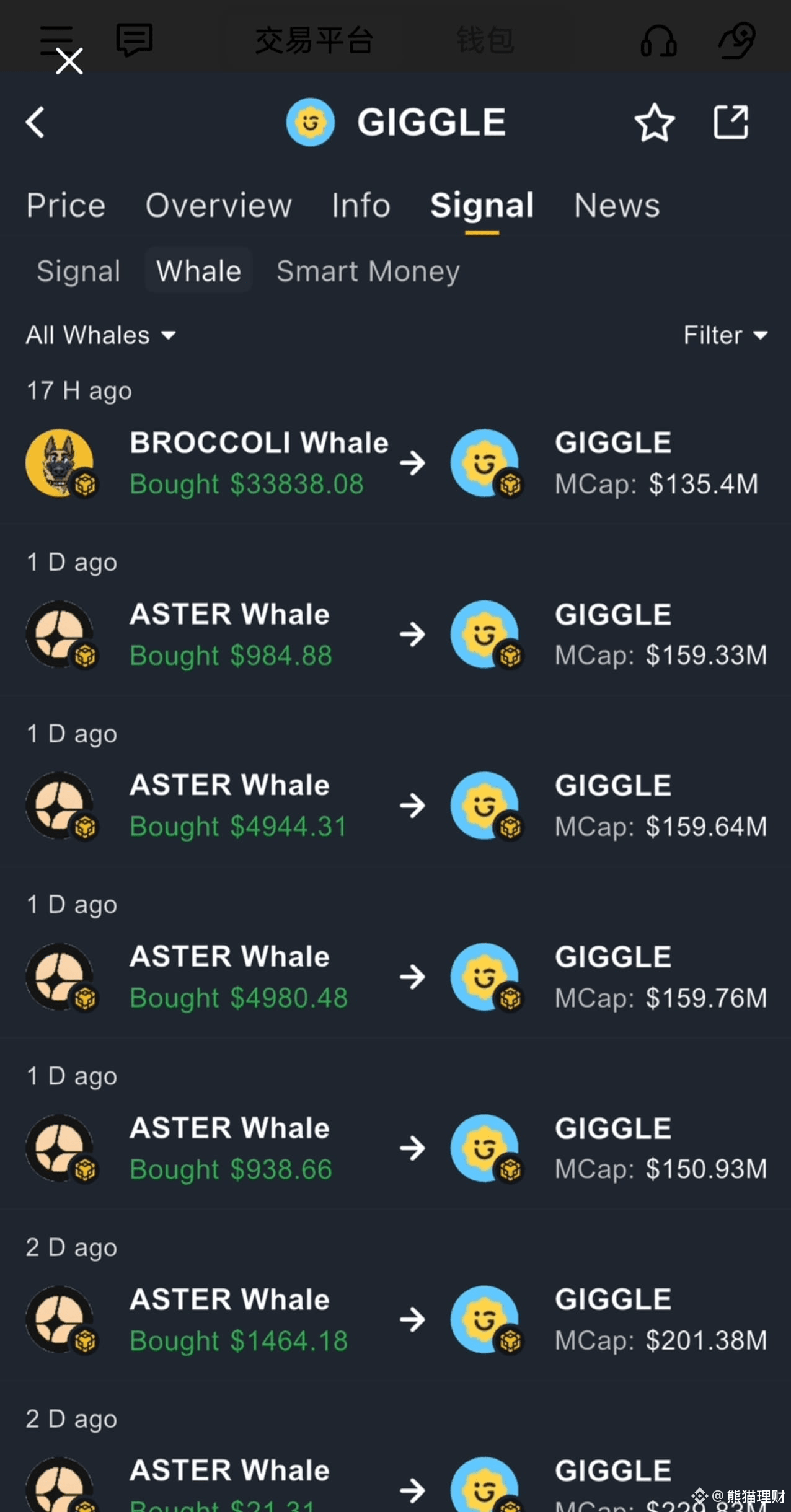Open the Filter dropdown
Screen dimensions: 791x1512
point(725,335)
